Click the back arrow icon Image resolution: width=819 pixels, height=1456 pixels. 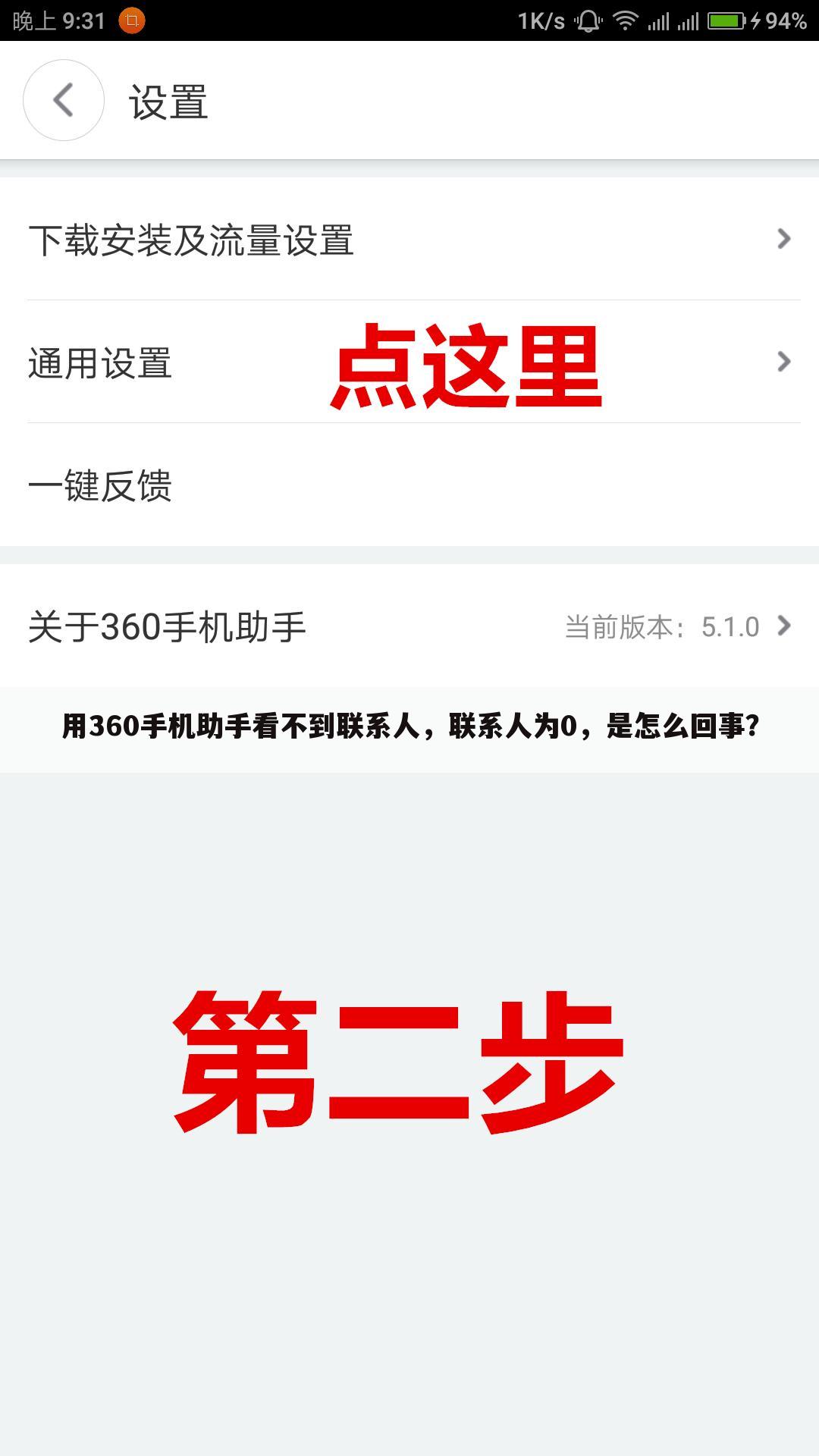tap(64, 99)
